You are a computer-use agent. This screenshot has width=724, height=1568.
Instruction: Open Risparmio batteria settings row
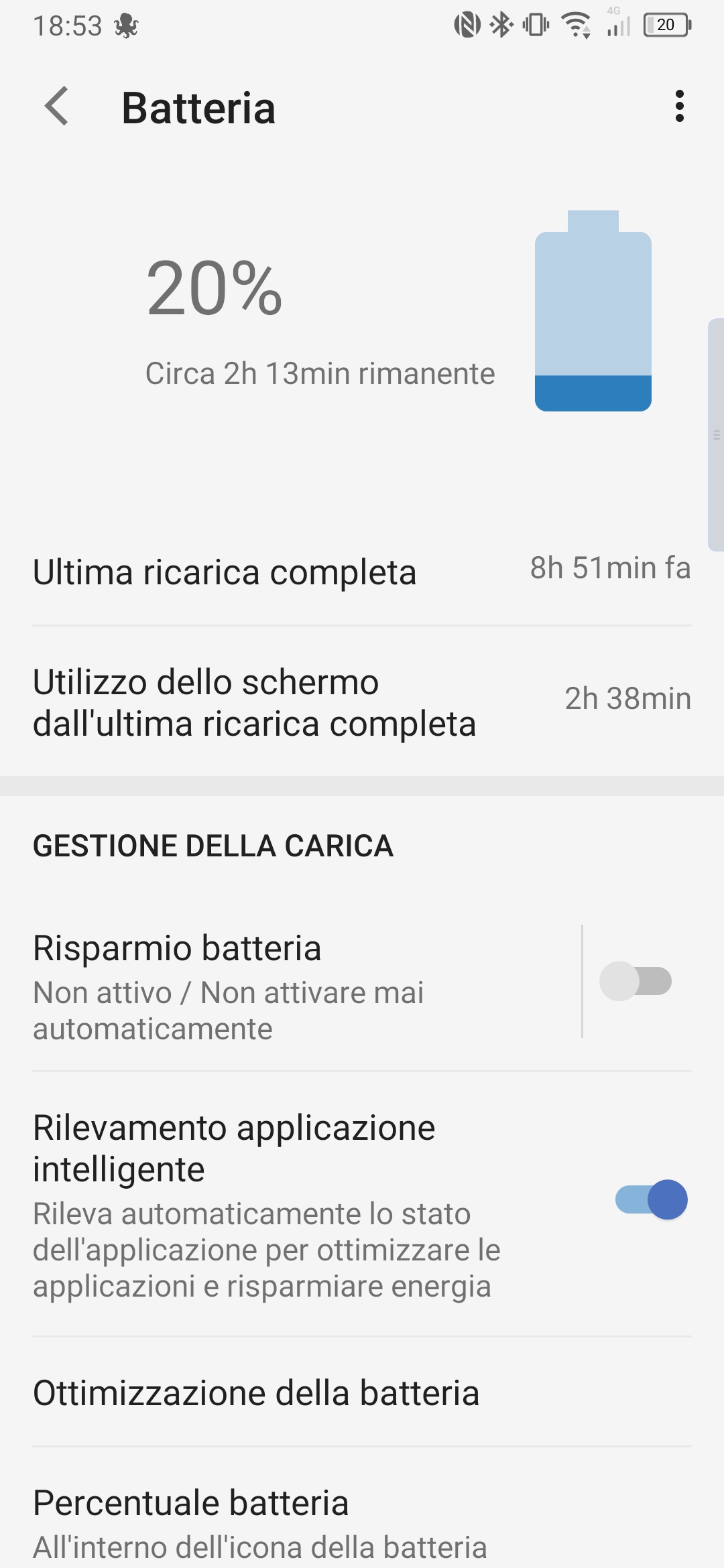(x=290, y=981)
